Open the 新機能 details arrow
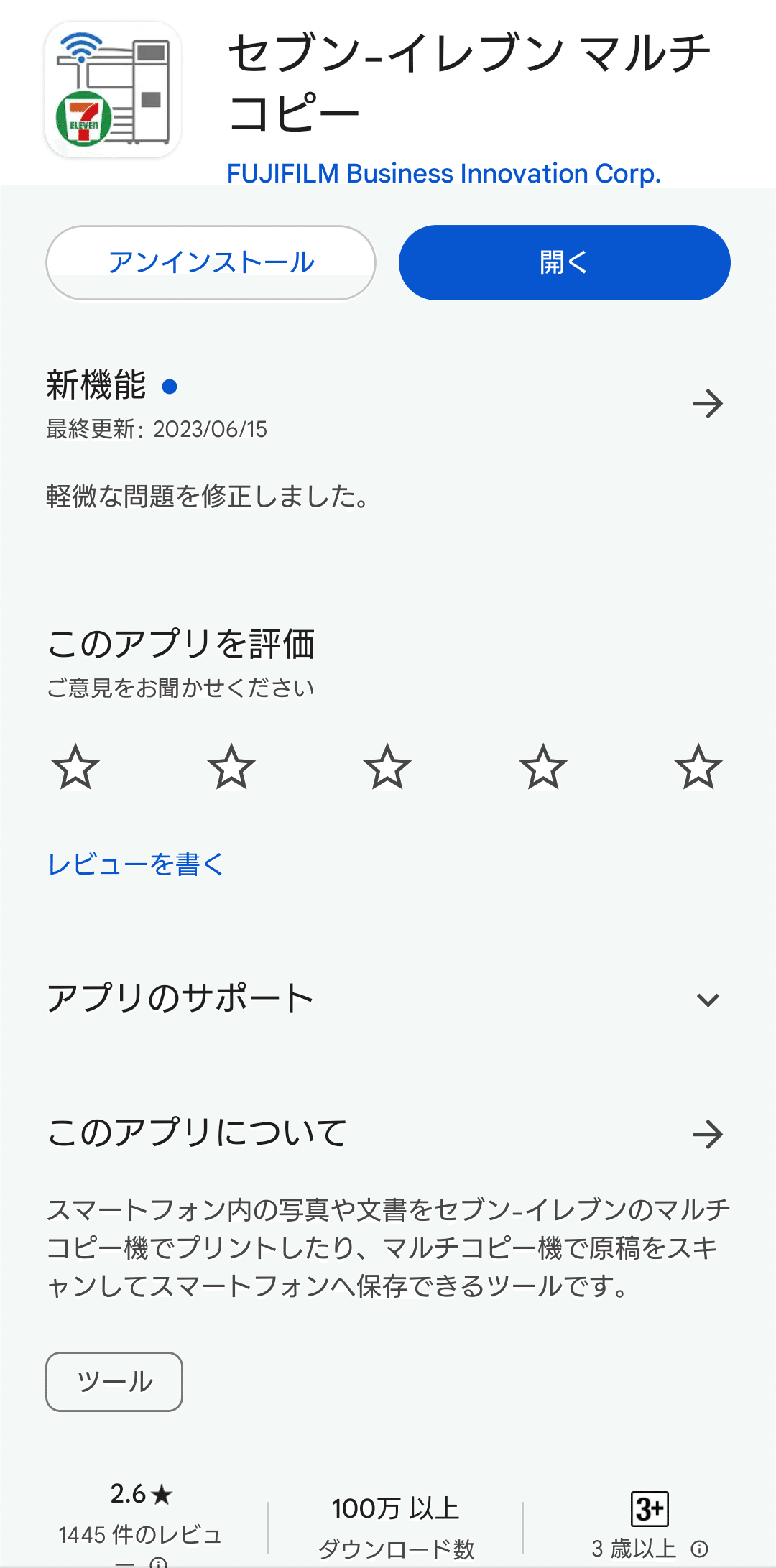 pyautogui.click(x=707, y=404)
